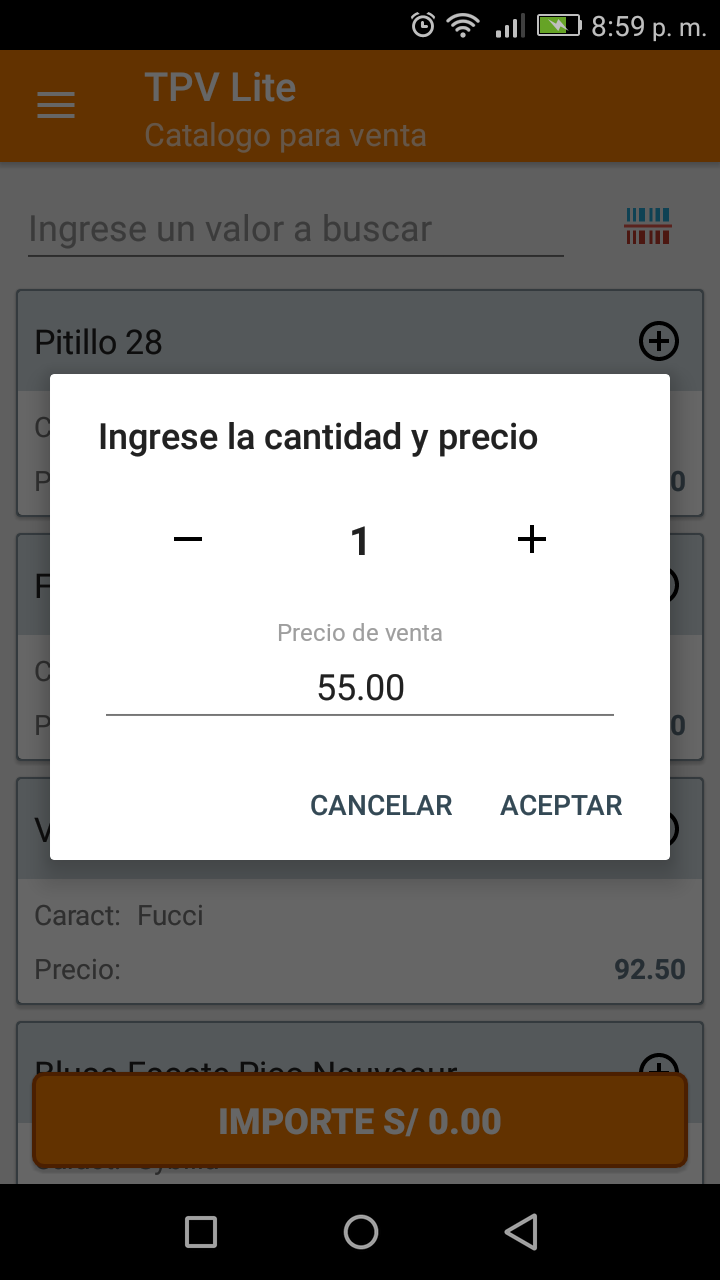Image resolution: width=720 pixels, height=1280 pixels.
Task: Go to the system home screen
Action: 360,1232
